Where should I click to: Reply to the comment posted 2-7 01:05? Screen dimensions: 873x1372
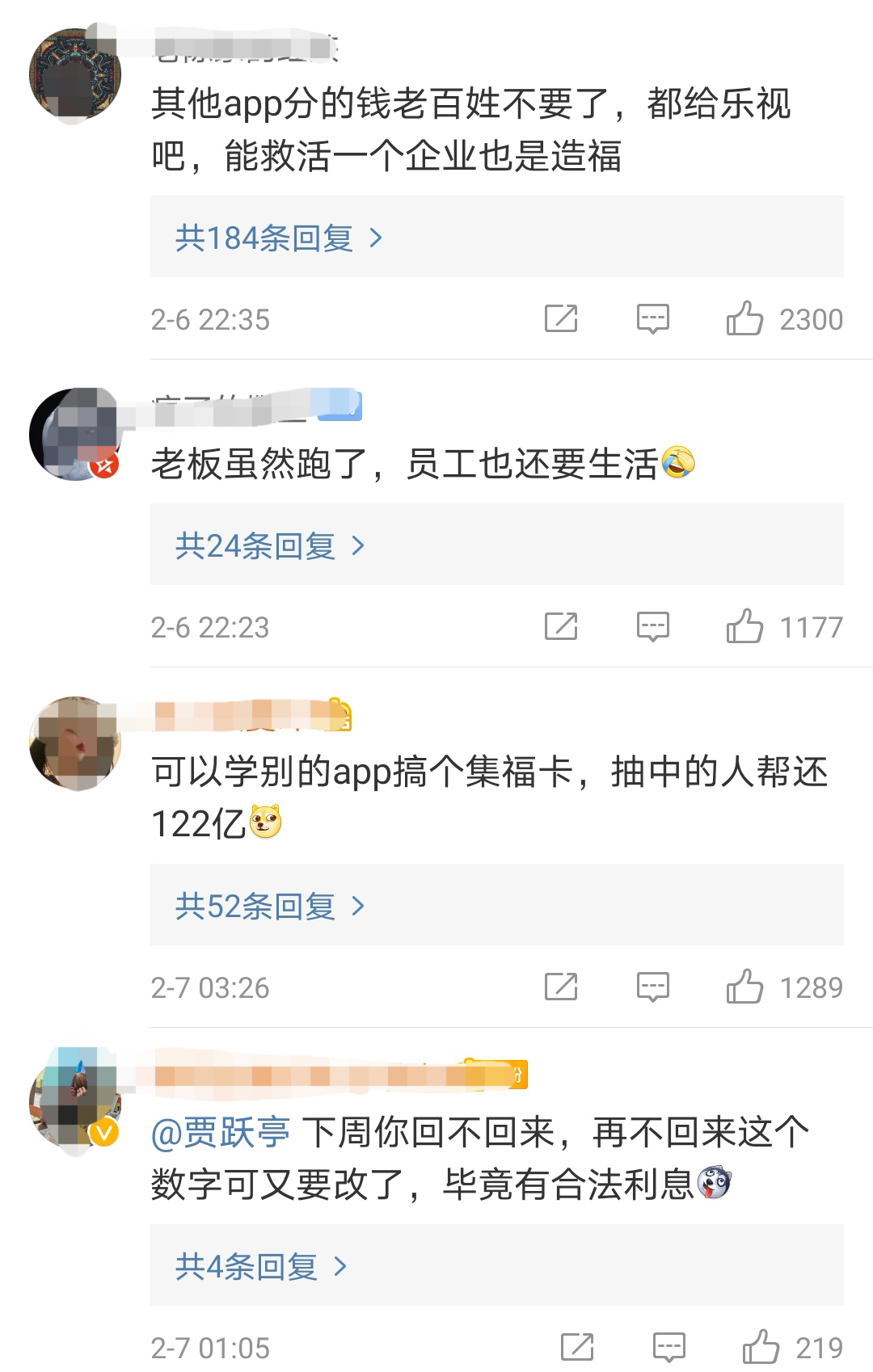[668, 1348]
